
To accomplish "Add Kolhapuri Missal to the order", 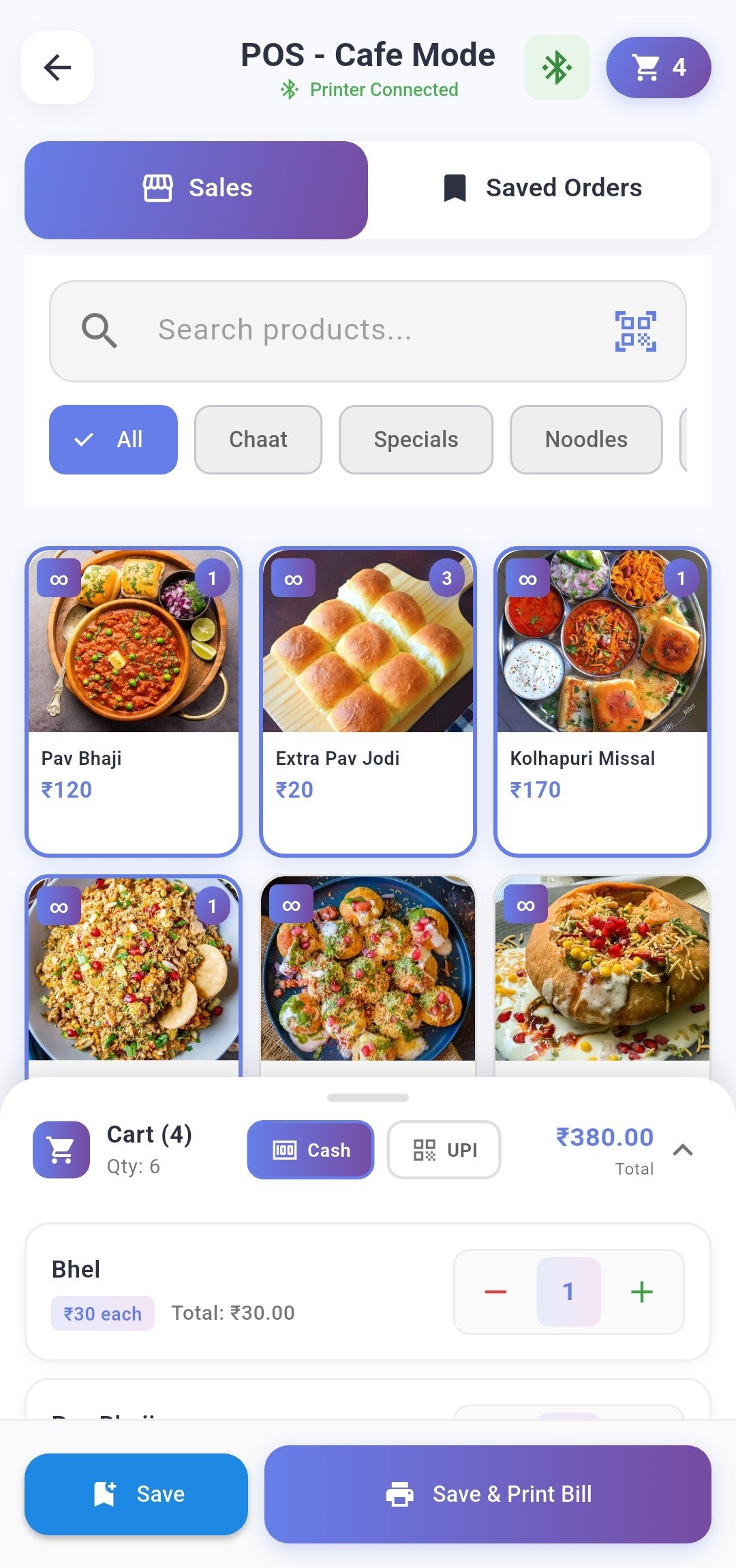I will pyautogui.click(x=602, y=701).
